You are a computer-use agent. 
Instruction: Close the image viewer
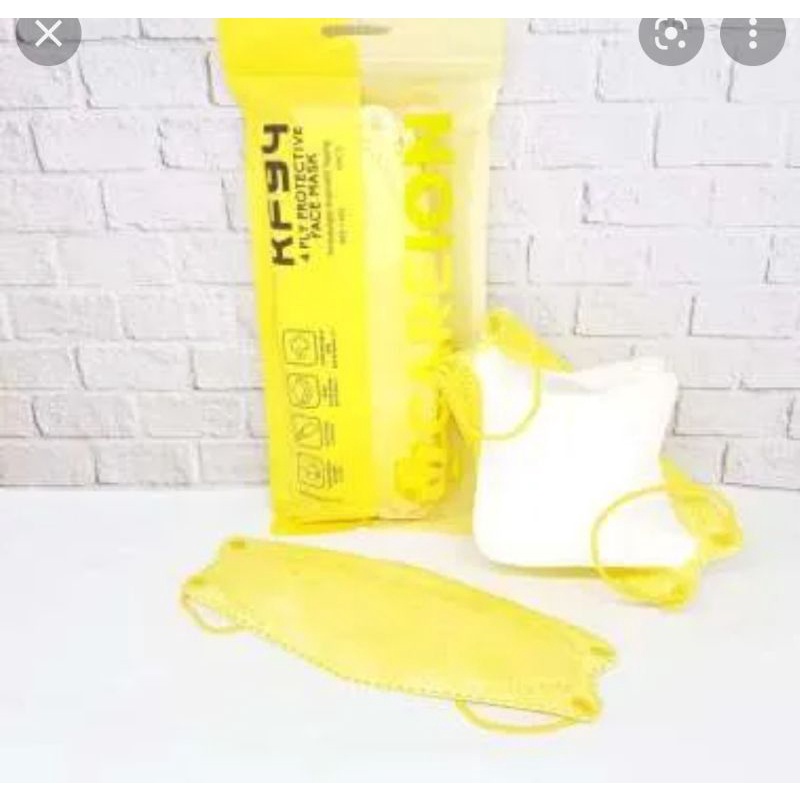47,35
